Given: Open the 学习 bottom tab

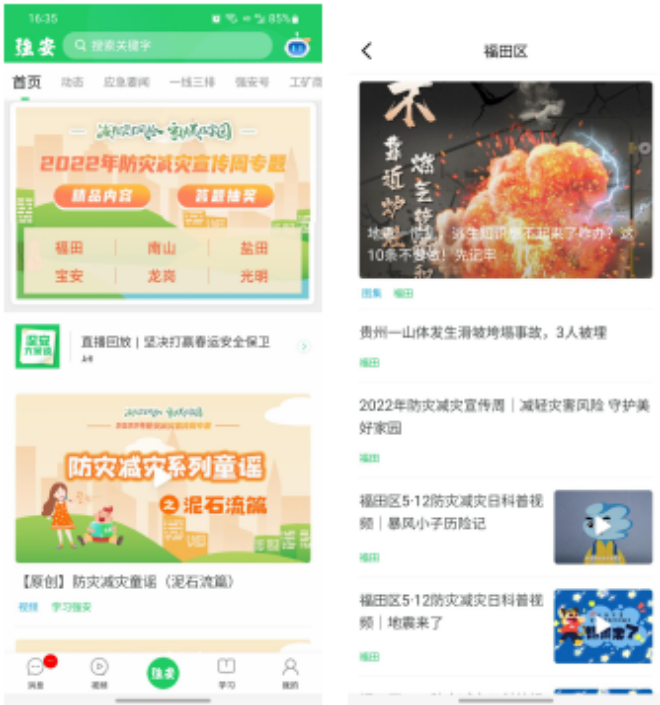Looking at the screenshot, I should click(x=226, y=672).
